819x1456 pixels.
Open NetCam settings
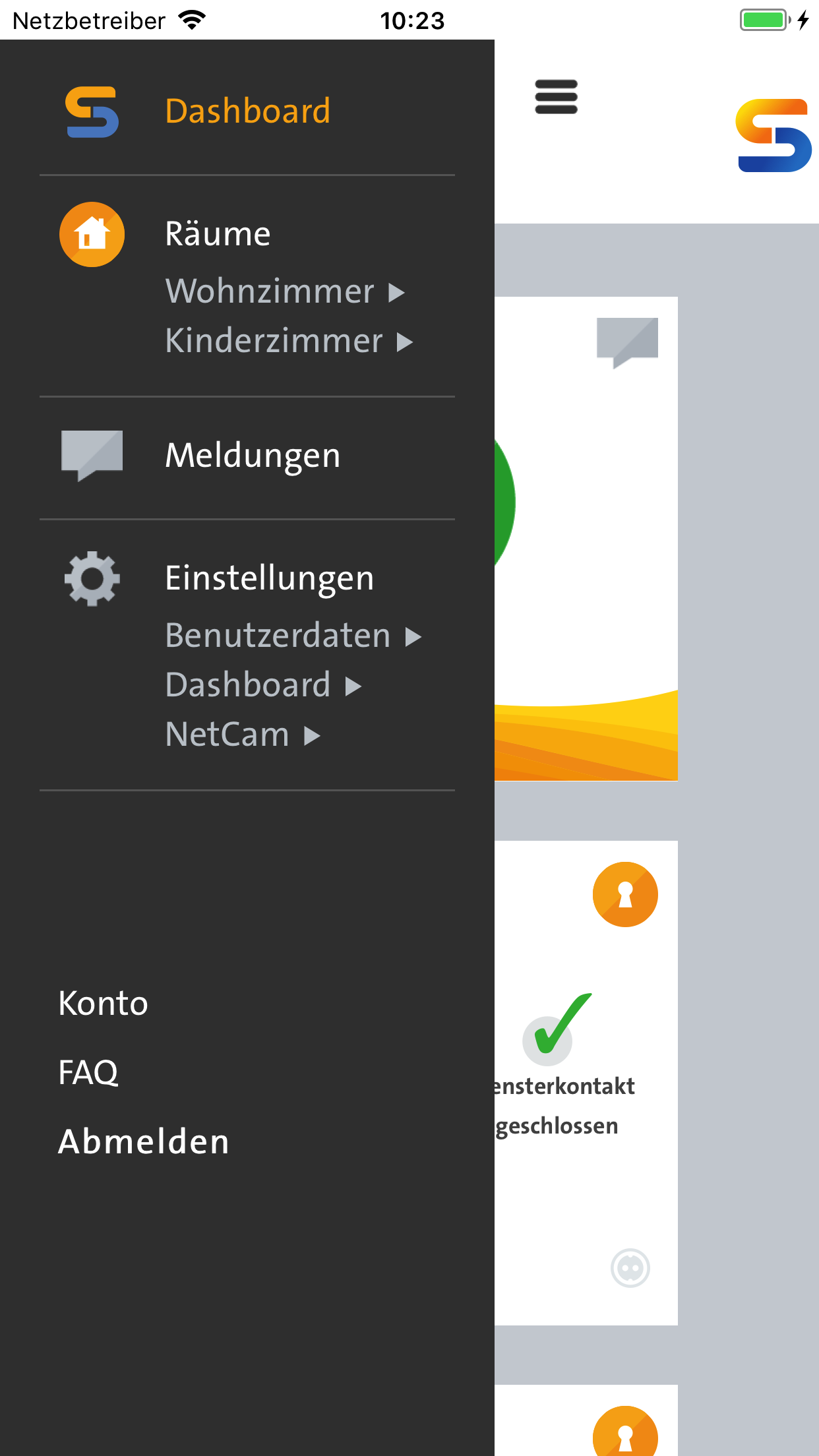coord(242,735)
